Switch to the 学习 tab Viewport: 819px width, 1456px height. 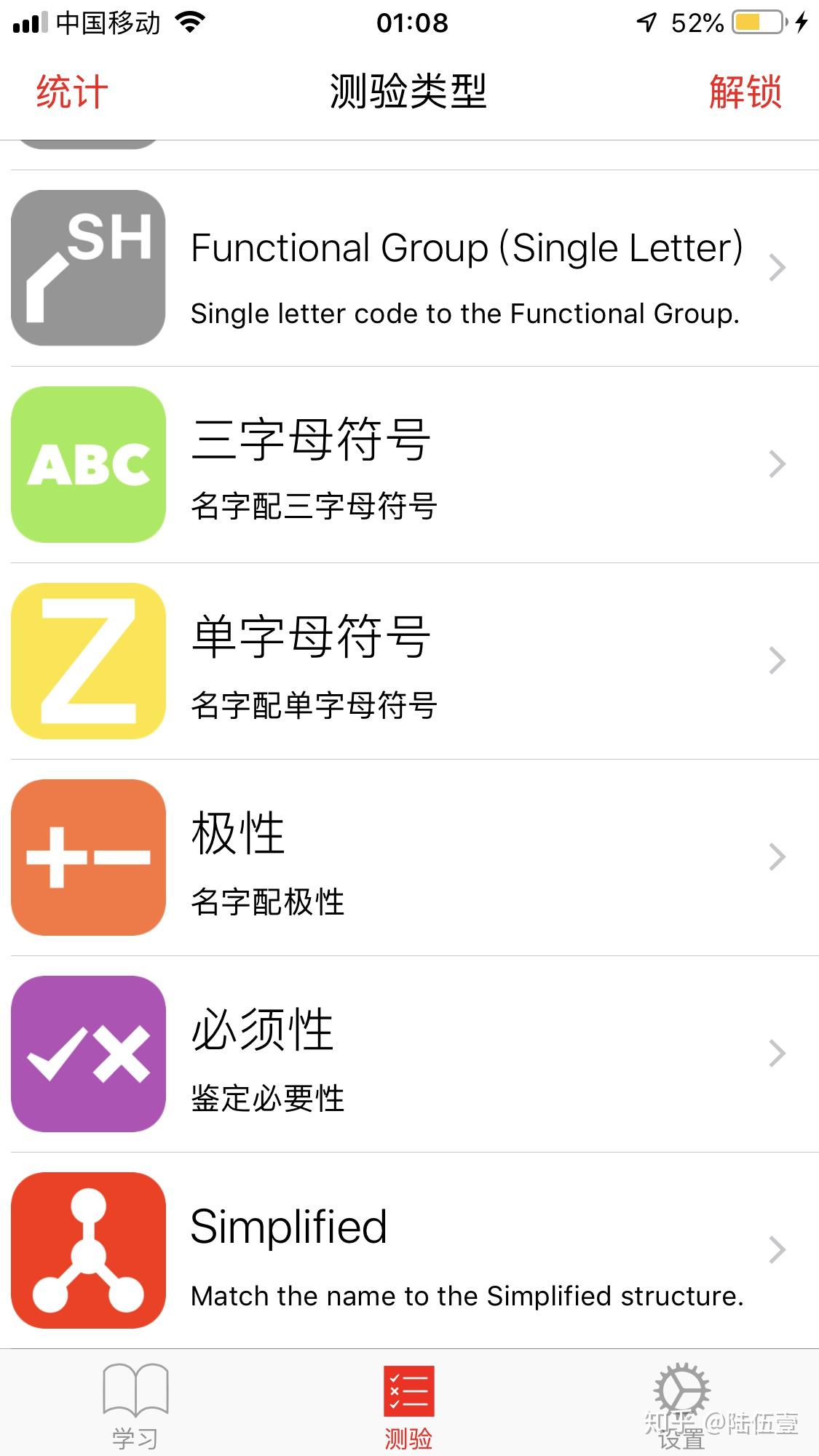[x=135, y=1405]
